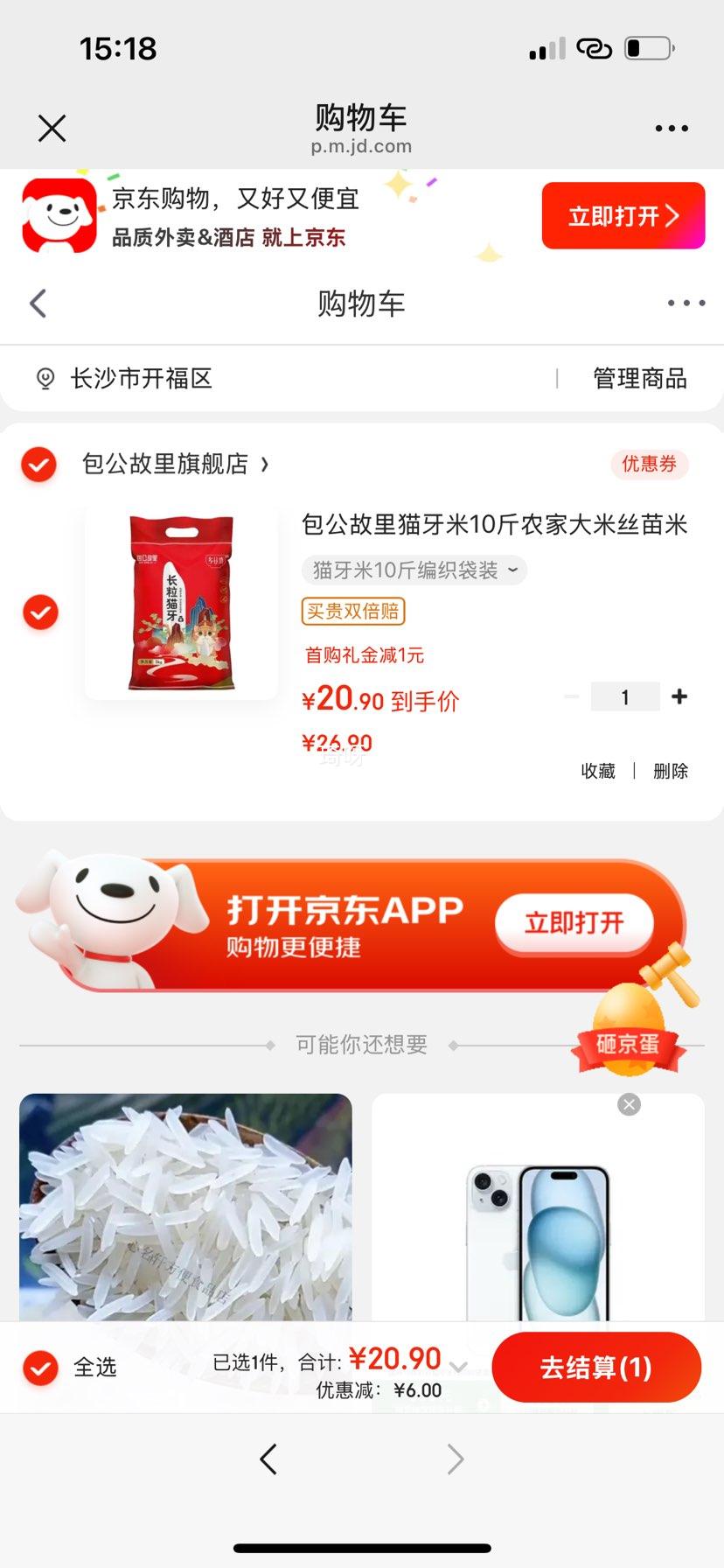Open store page via 包公故里旗舰店 chevron

266,465
